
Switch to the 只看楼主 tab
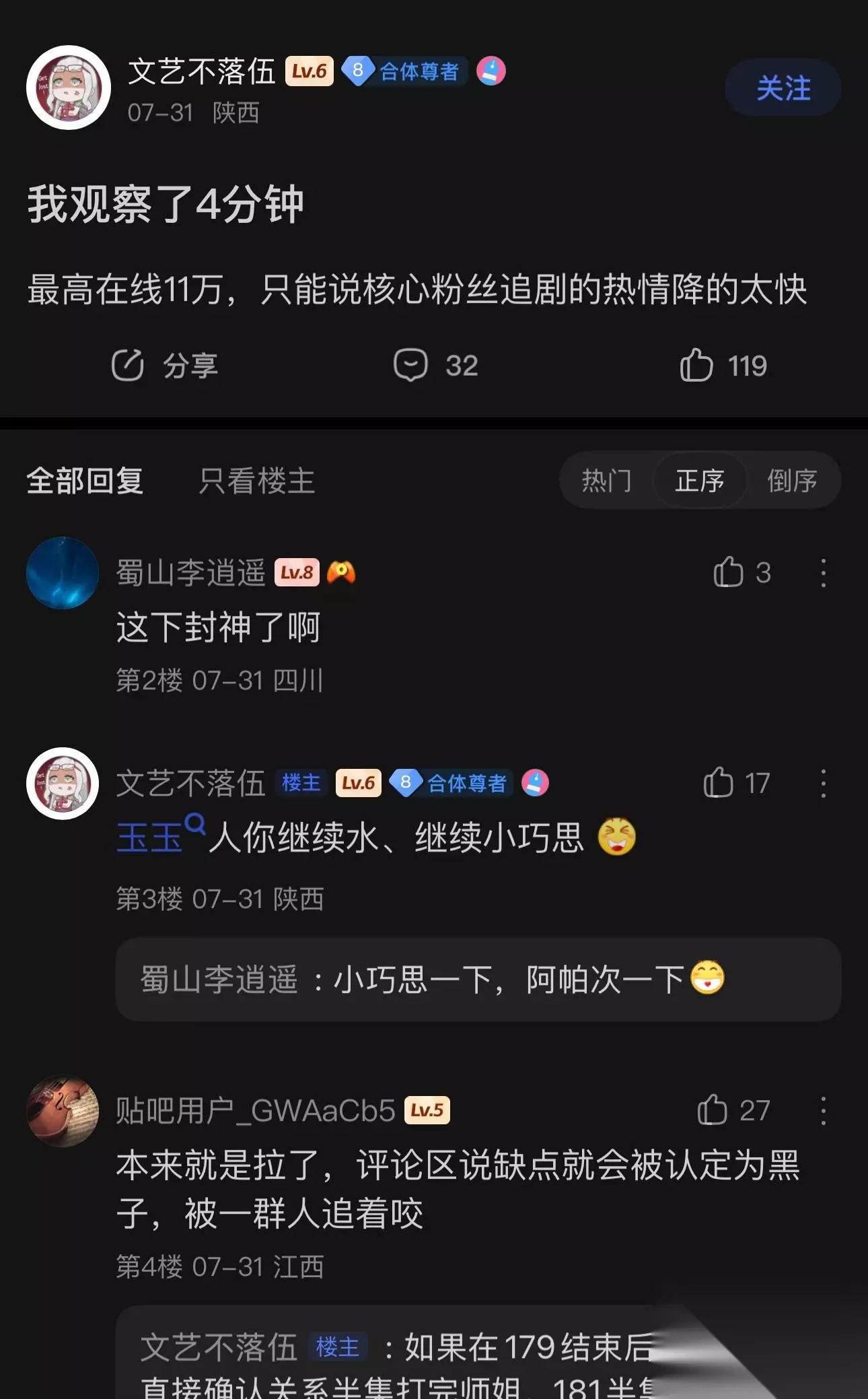click(x=256, y=481)
